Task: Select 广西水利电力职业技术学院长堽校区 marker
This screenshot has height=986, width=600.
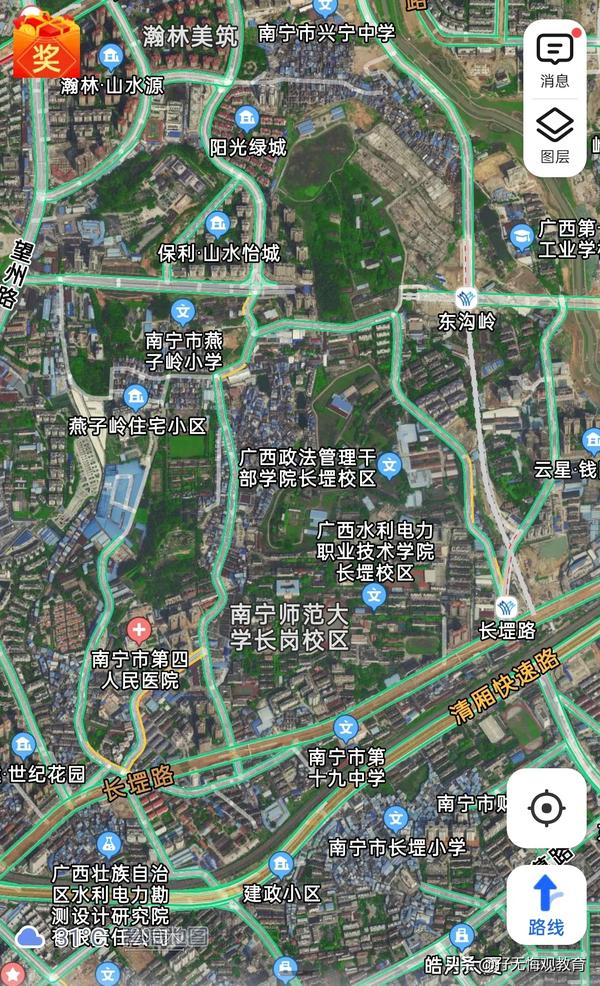Action: (x=374, y=597)
